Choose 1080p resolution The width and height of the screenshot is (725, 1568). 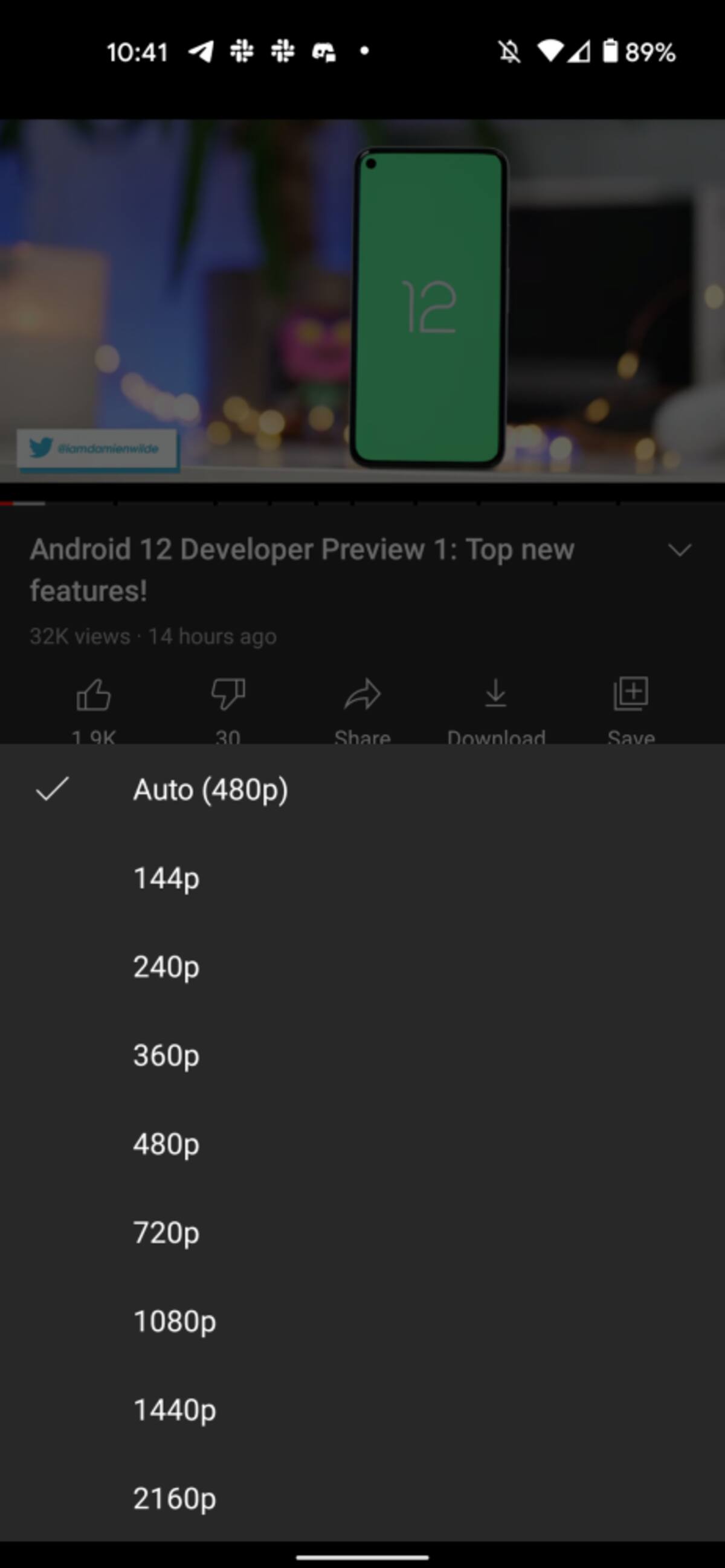tap(174, 1321)
